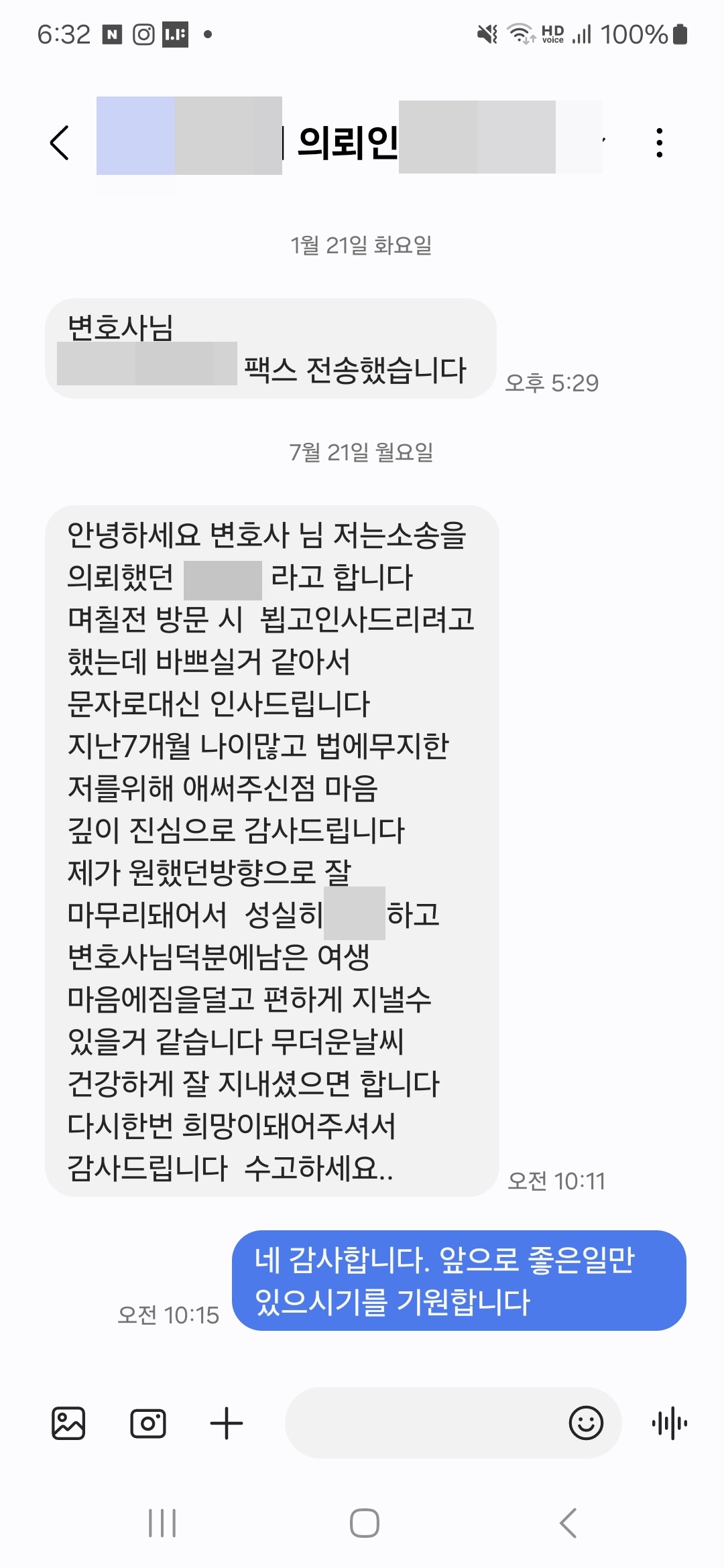Open the emoji sticker picker

point(586,1423)
